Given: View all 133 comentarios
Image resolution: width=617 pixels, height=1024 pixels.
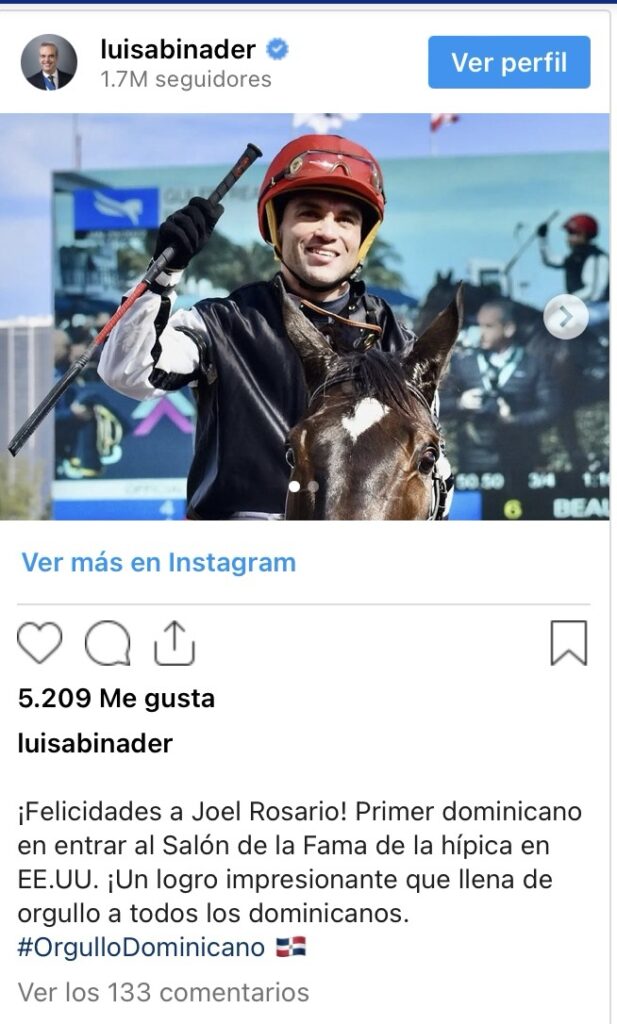Looking at the screenshot, I should pyautogui.click(x=163, y=992).
